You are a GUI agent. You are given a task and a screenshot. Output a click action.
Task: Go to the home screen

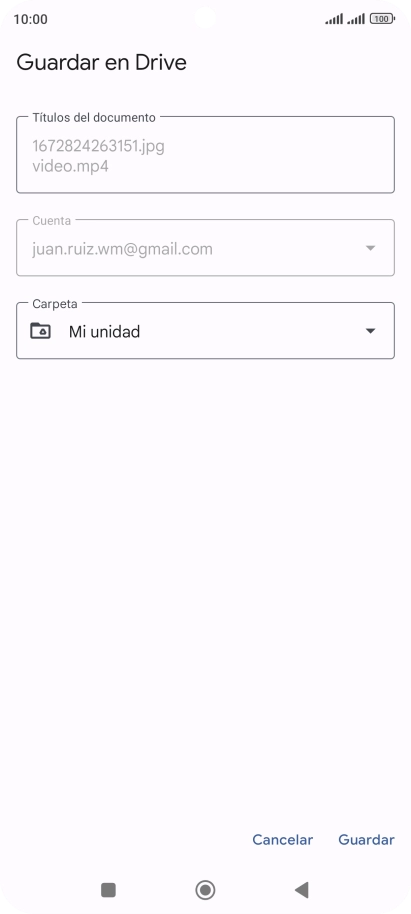[x=205, y=890]
